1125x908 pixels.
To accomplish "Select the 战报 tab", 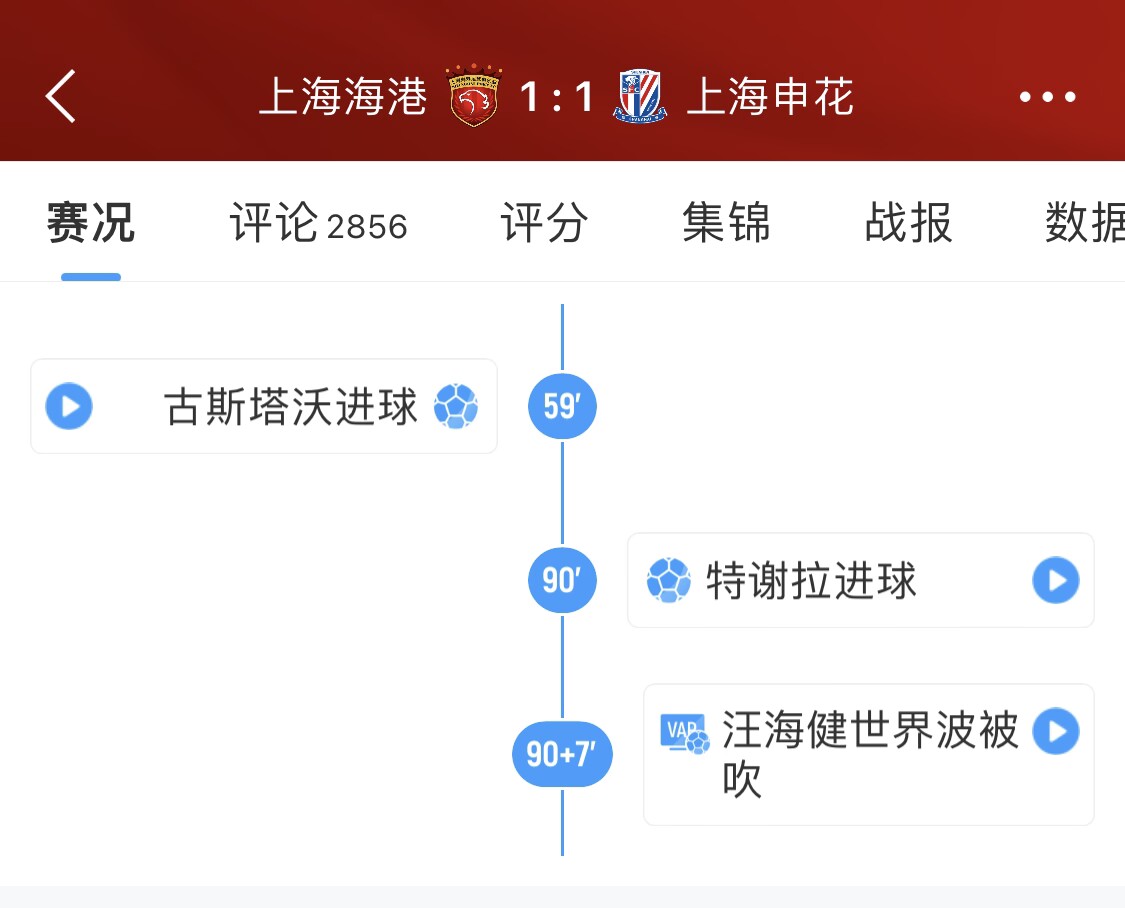I will pos(908,223).
